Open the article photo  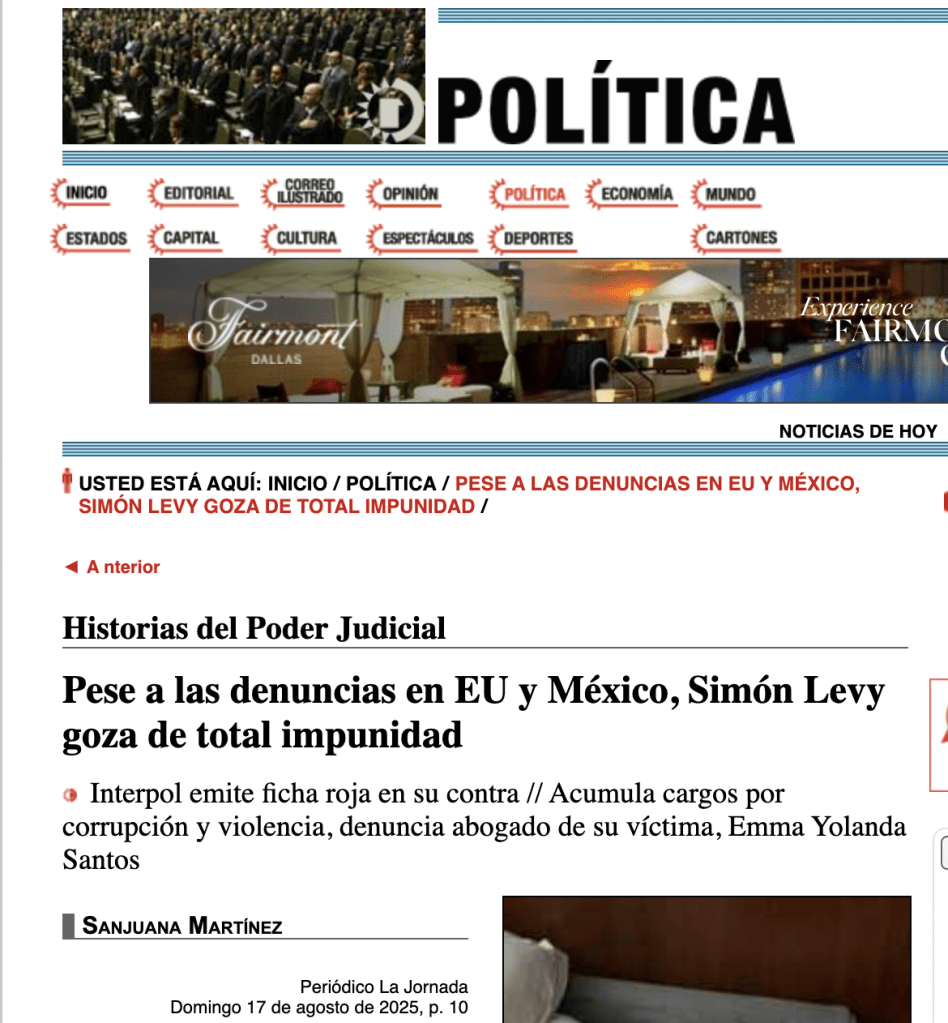click(x=706, y=958)
